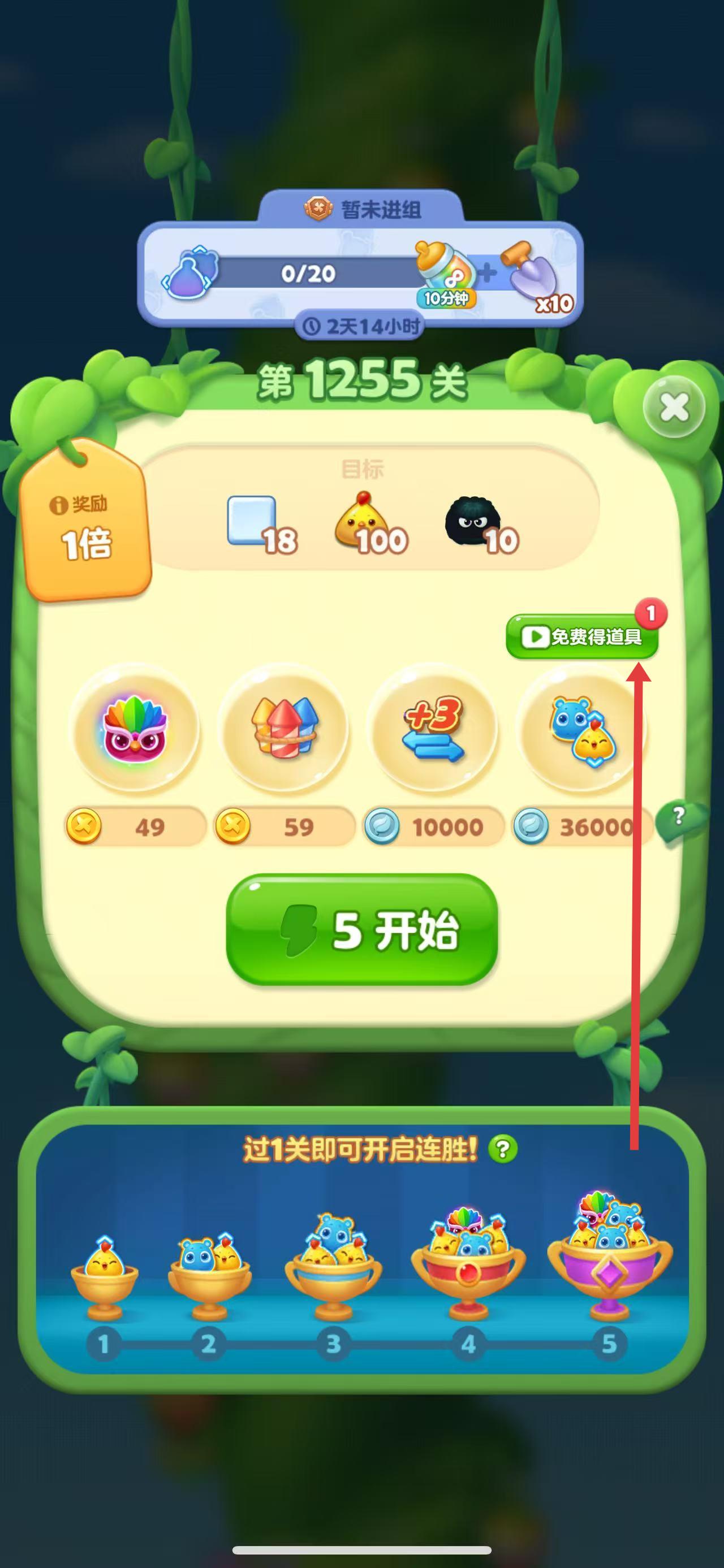The image size is (724, 1568).
Task: Tap the 5 开始 start button
Action: tap(363, 929)
